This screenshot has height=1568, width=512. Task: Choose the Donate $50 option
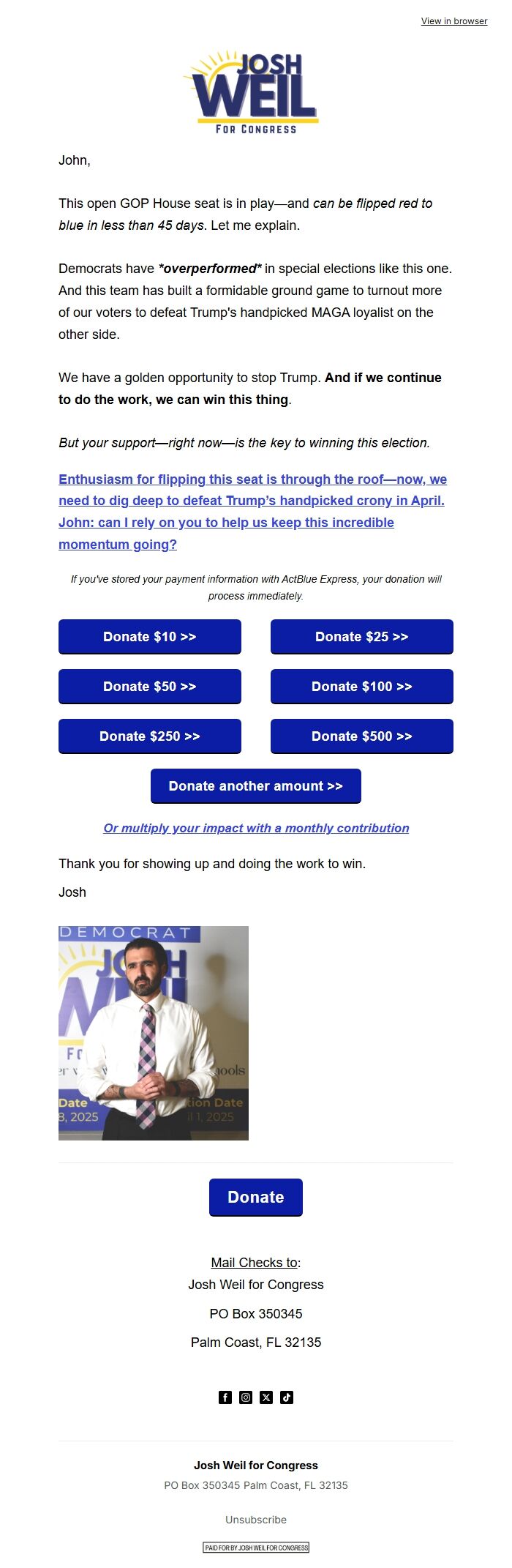[150, 687]
